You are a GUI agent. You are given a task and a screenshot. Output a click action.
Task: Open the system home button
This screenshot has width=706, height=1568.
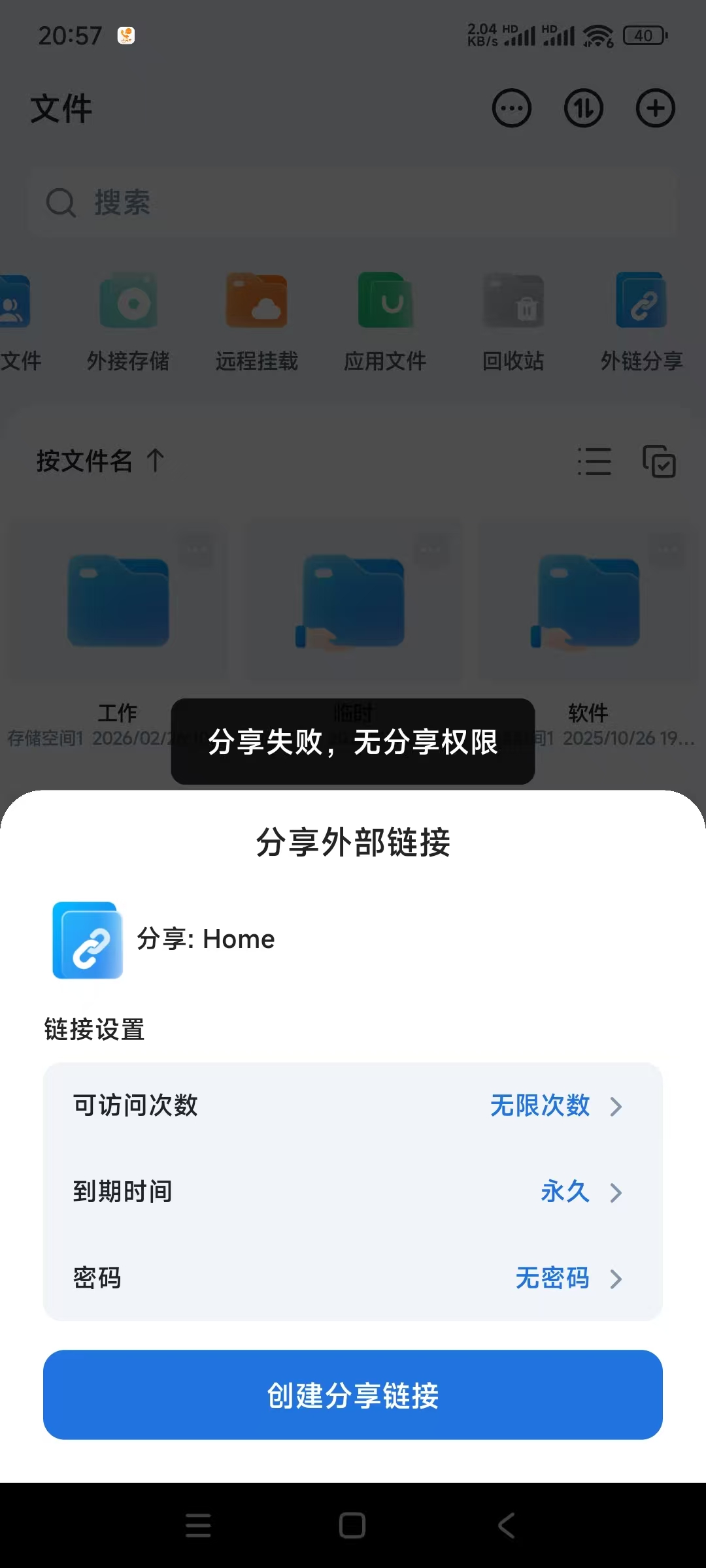pyautogui.click(x=352, y=1526)
